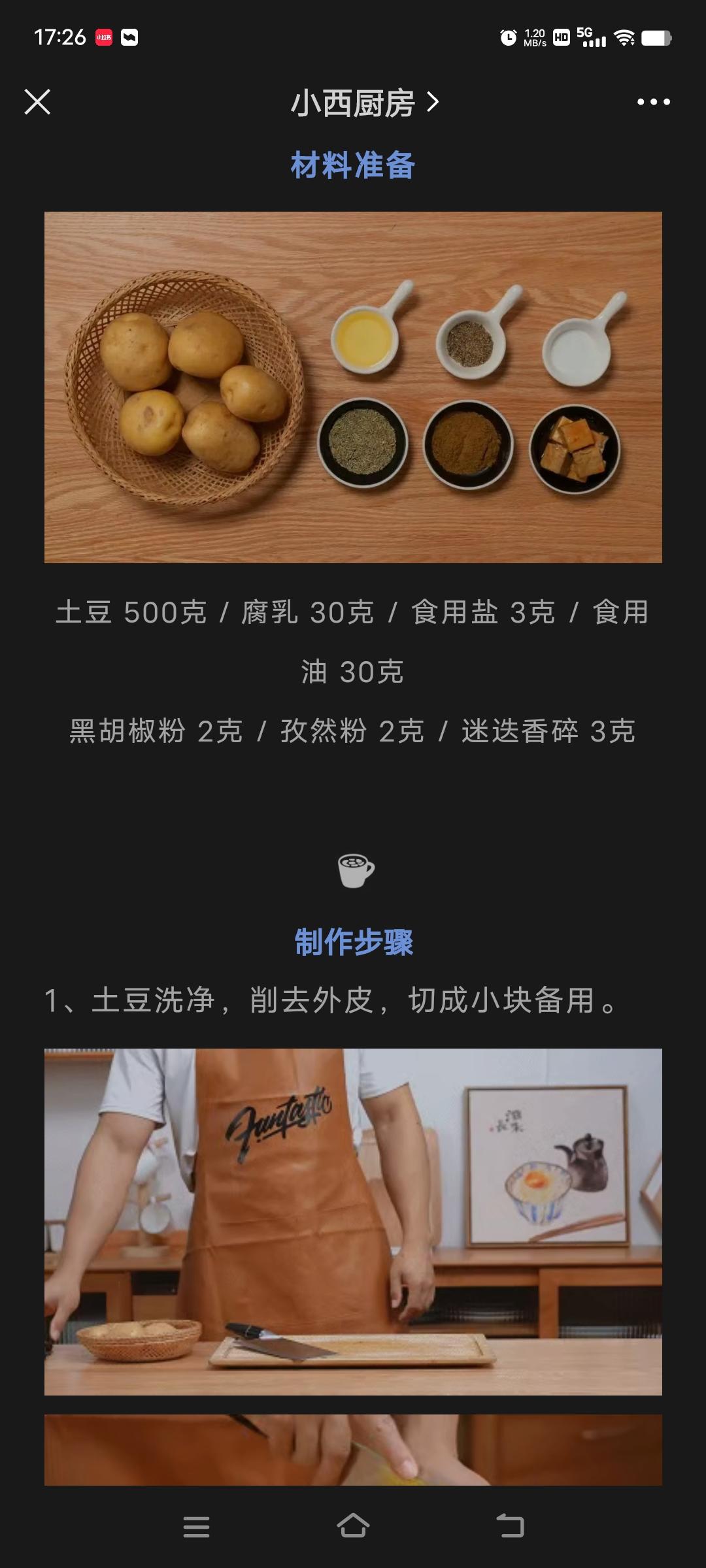Close the recipe article page
This screenshot has height=1568, width=706.
[37, 102]
